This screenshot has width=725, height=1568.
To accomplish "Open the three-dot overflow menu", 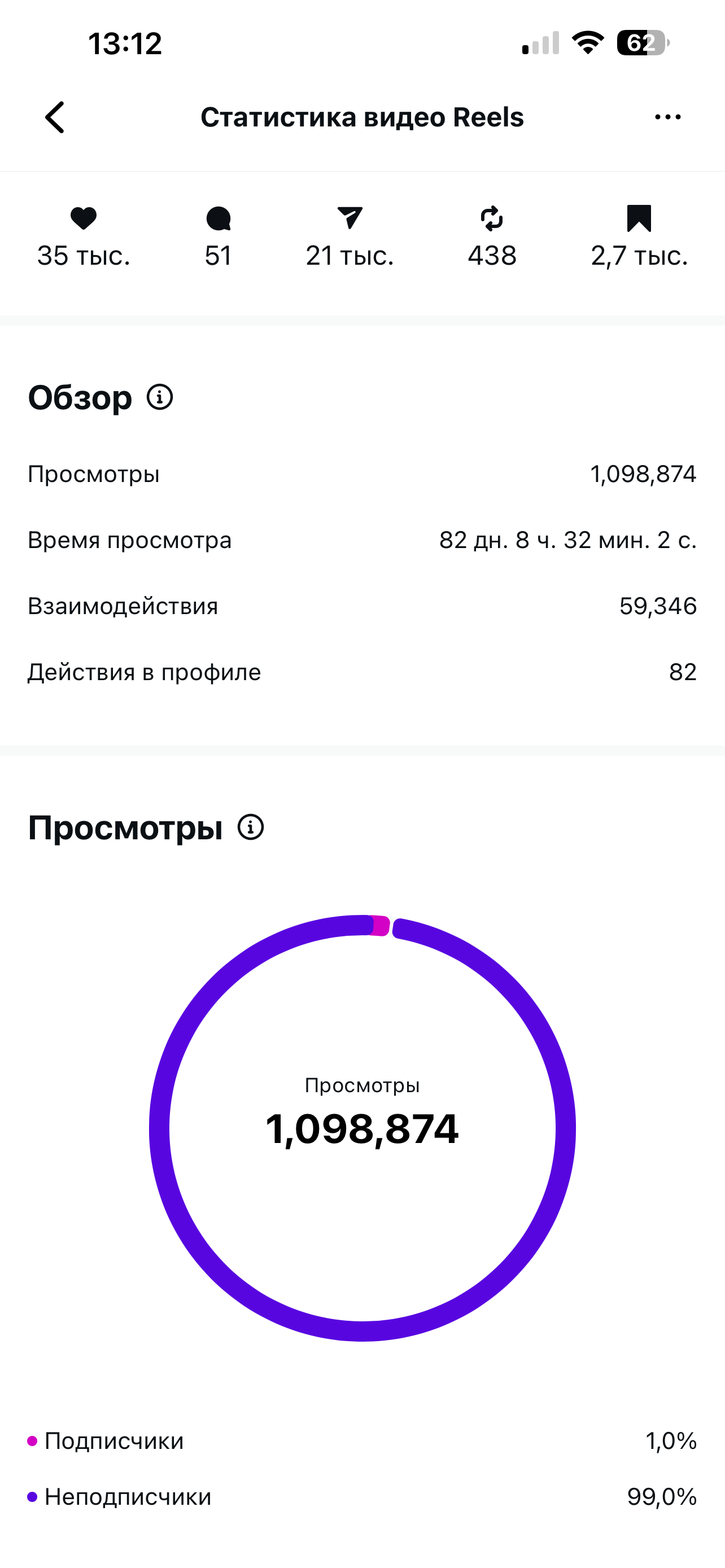I will coord(667,117).
